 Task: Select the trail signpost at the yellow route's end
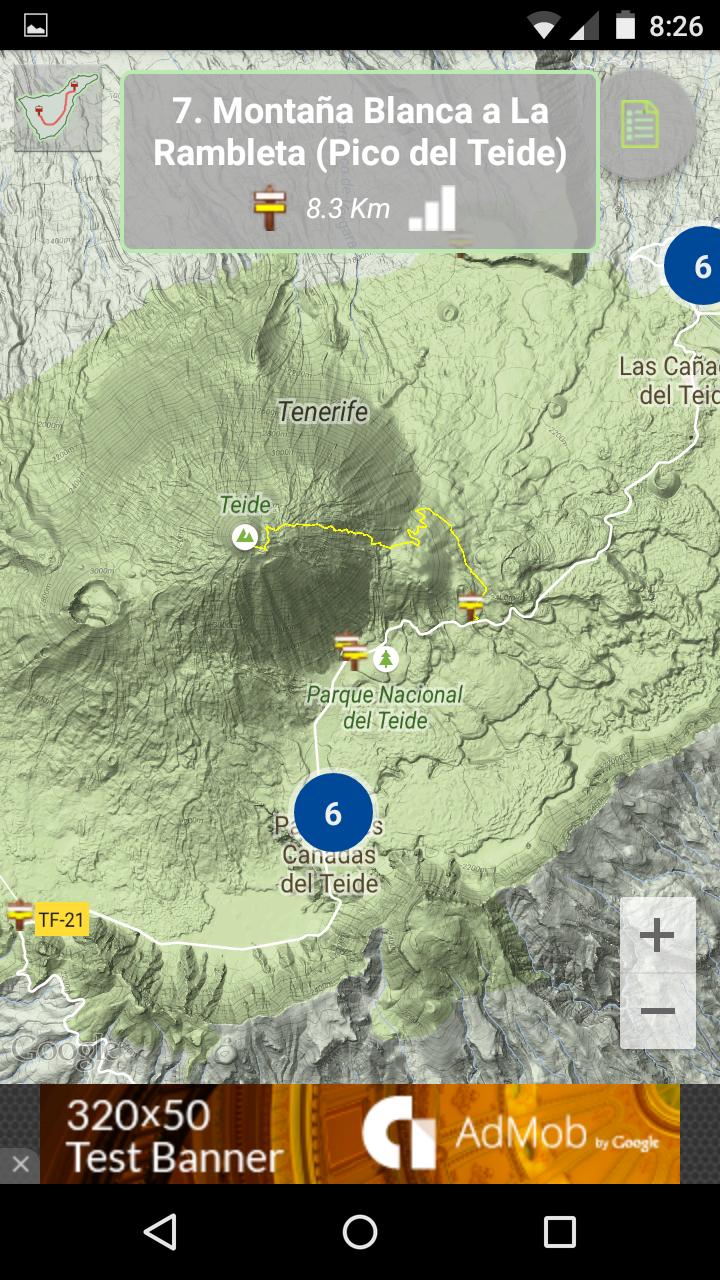(x=470, y=604)
